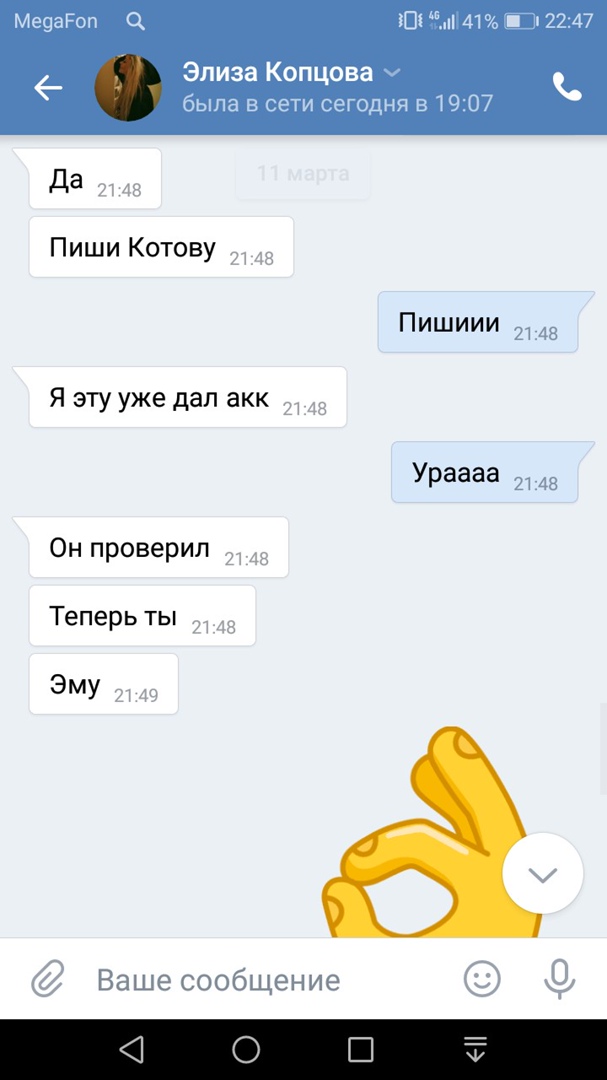The width and height of the screenshot is (607, 1080).
Task: Open the emoji and sticker picker
Action: (482, 979)
